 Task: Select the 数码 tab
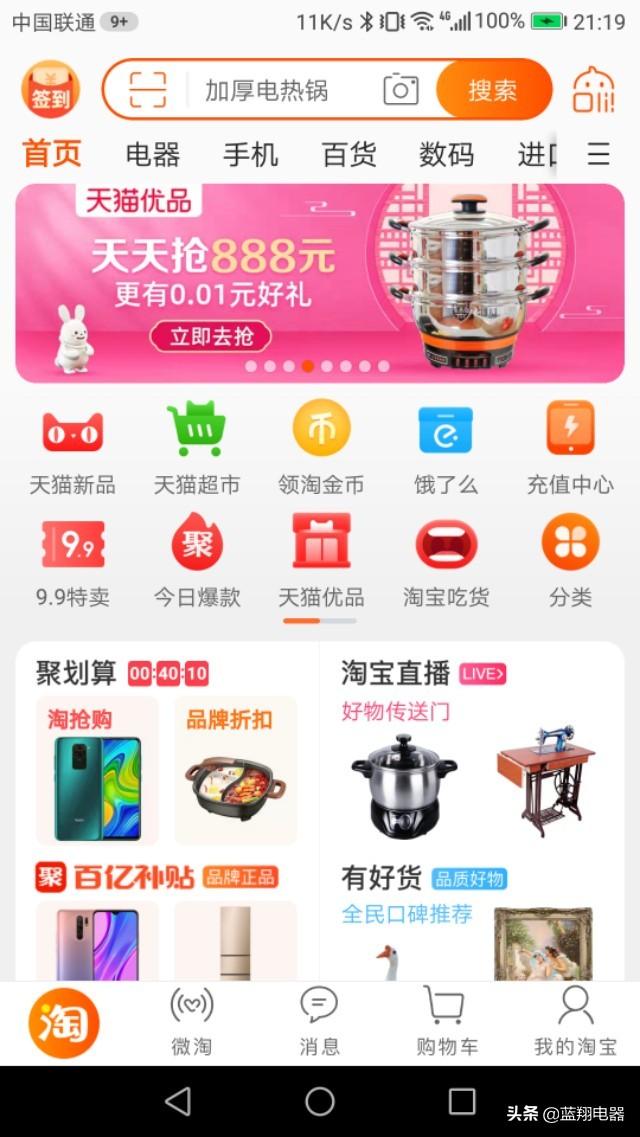(x=446, y=155)
